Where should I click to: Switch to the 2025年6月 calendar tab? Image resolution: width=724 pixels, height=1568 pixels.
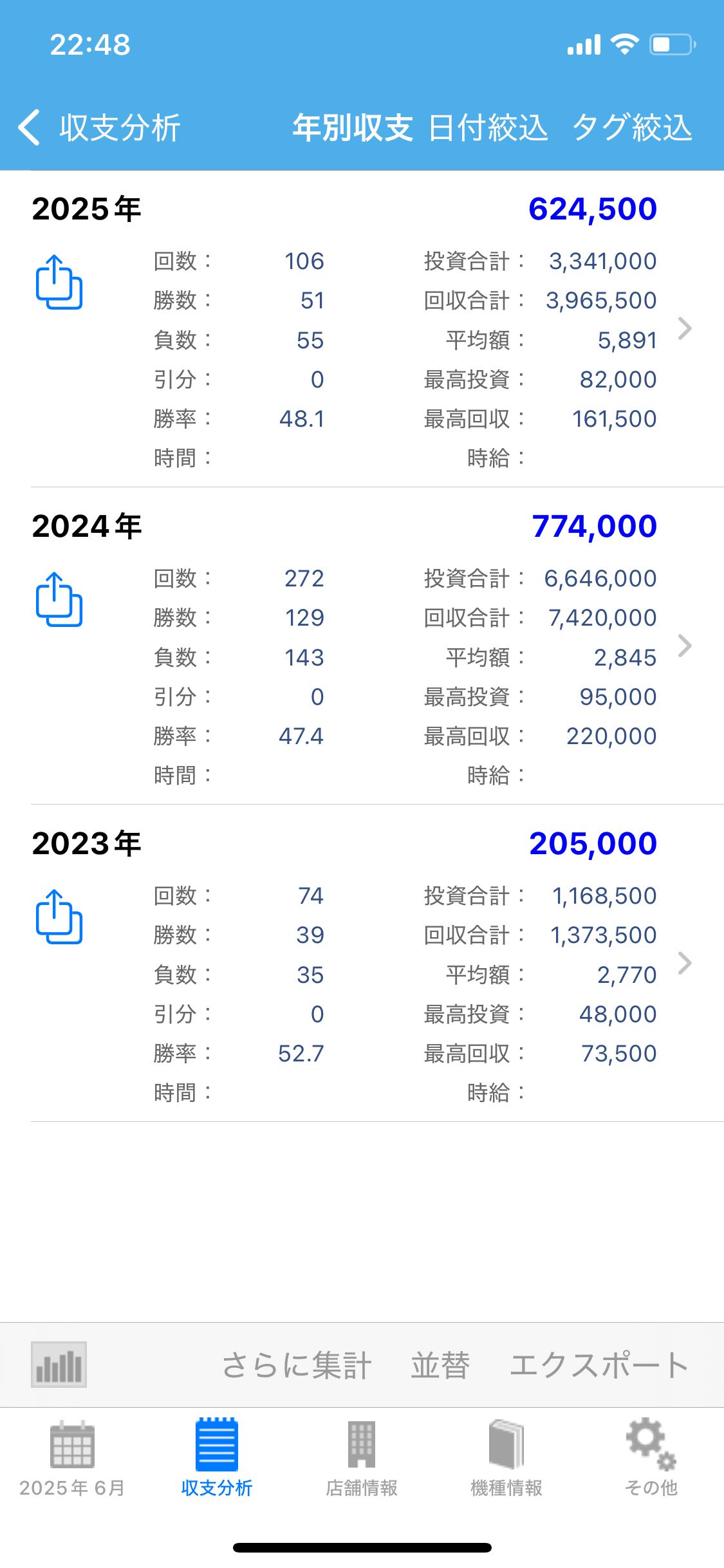[x=72, y=1459]
